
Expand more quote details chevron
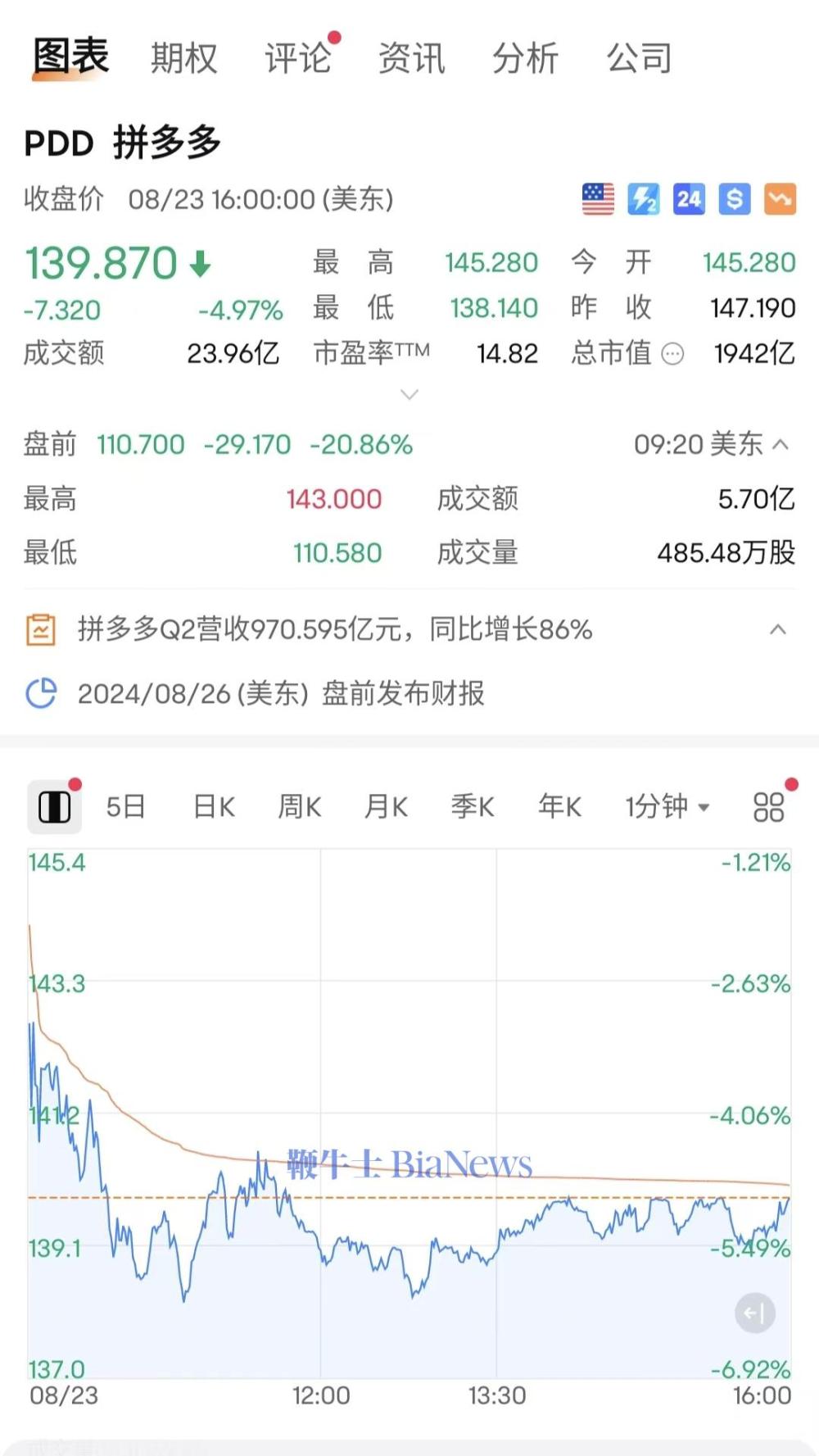coord(409,395)
